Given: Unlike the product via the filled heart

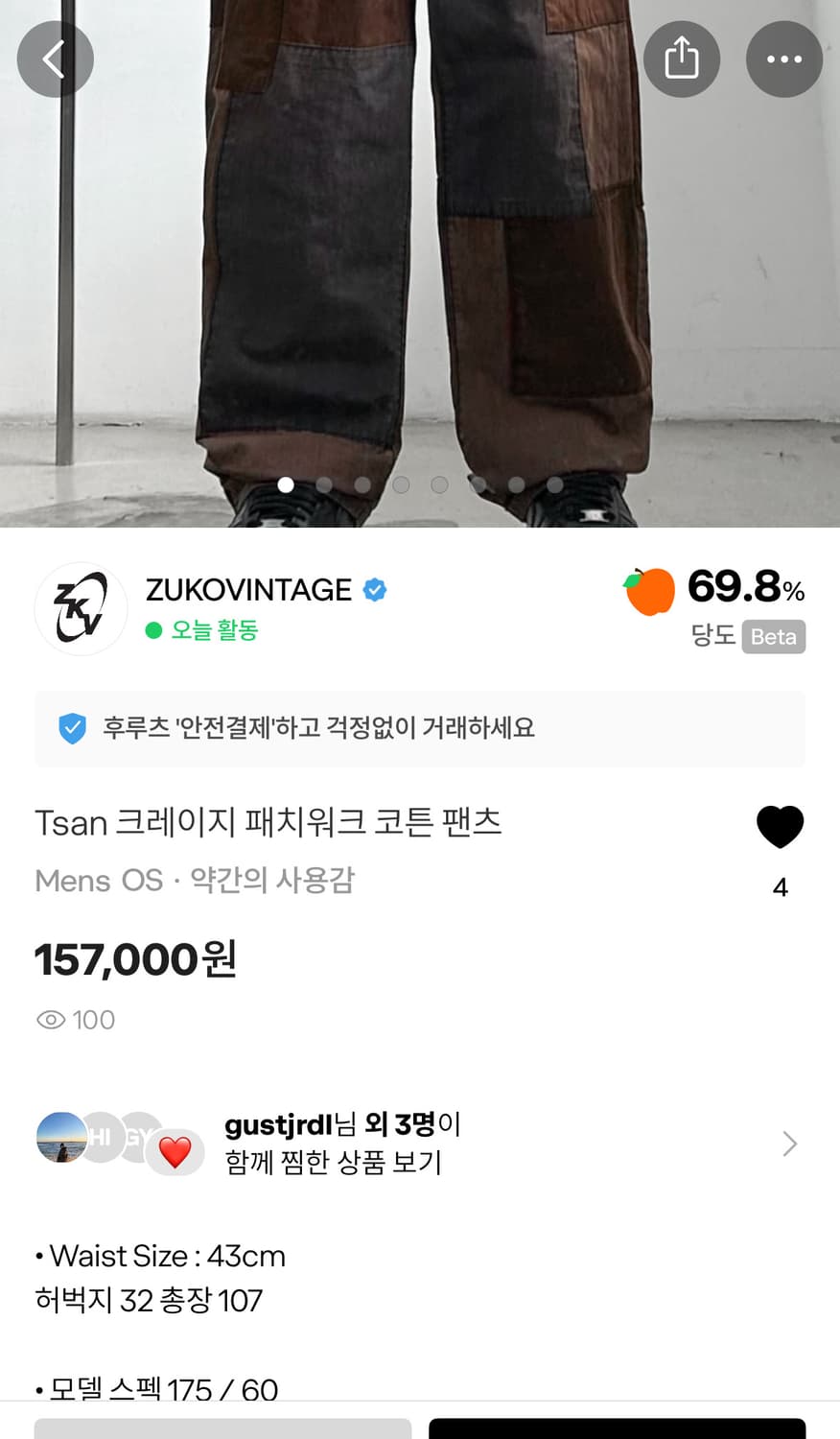Looking at the screenshot, I should point(781,825).
